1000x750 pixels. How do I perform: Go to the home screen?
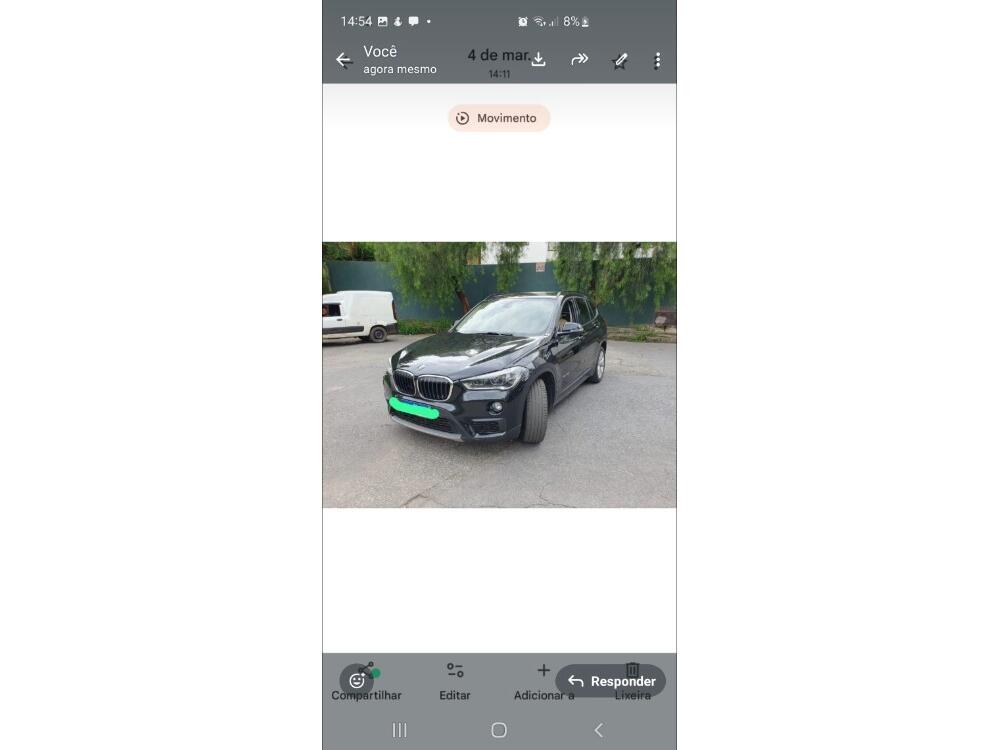click(x=499, y=730)
